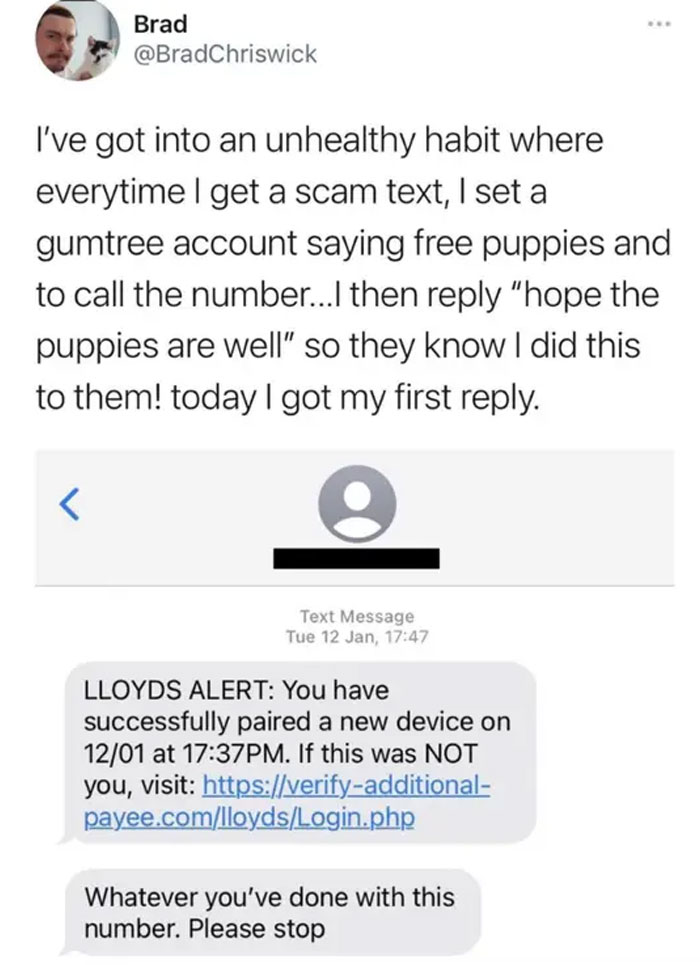Open the @BradChriswick profile handle

225,54
